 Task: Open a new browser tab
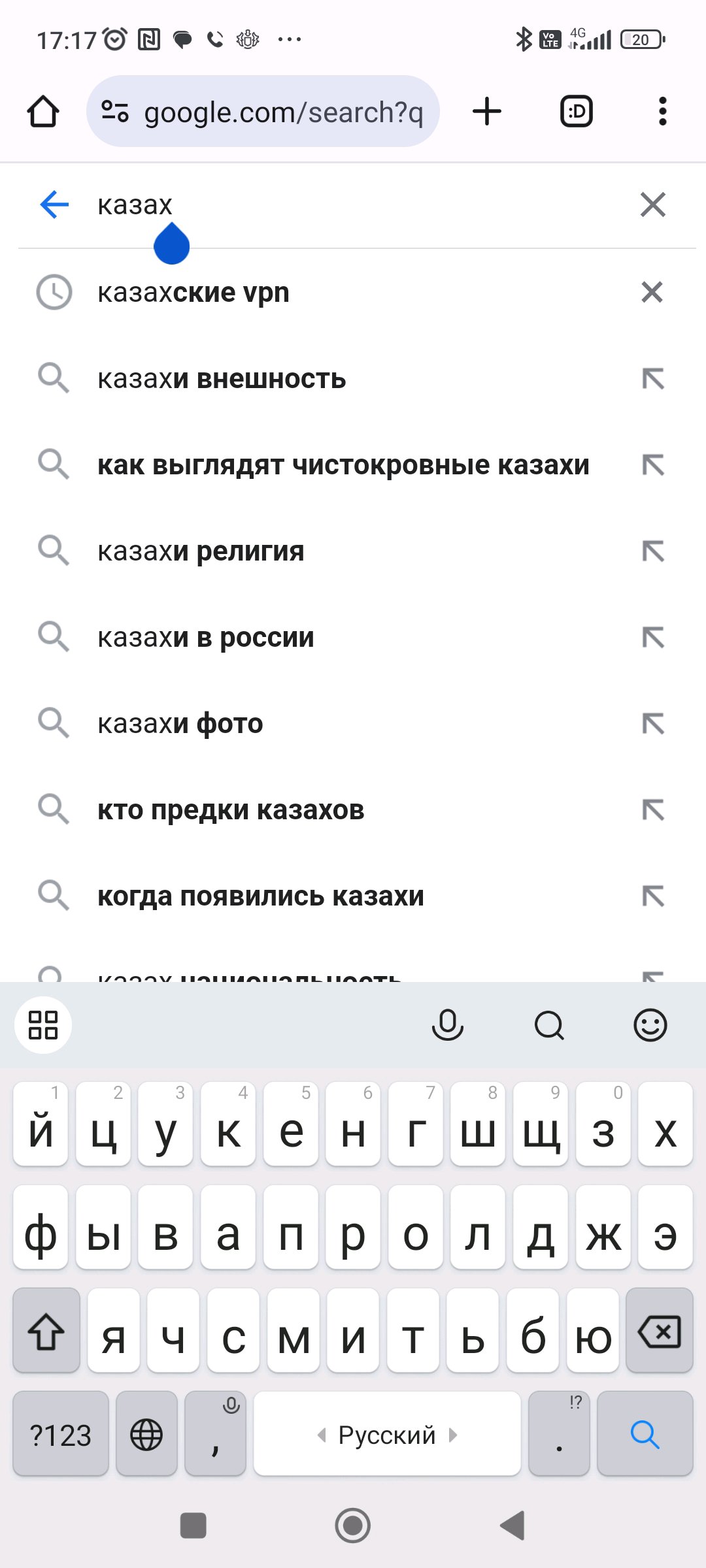click(x=487, y=112)
